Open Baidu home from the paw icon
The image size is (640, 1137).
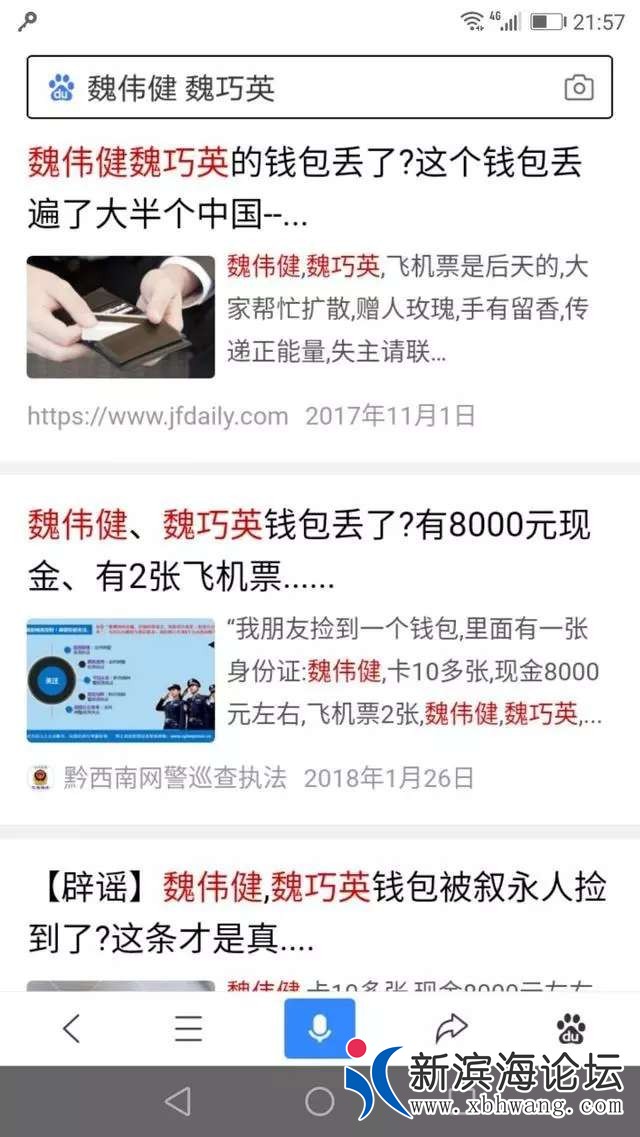(x=571, y=1028)
